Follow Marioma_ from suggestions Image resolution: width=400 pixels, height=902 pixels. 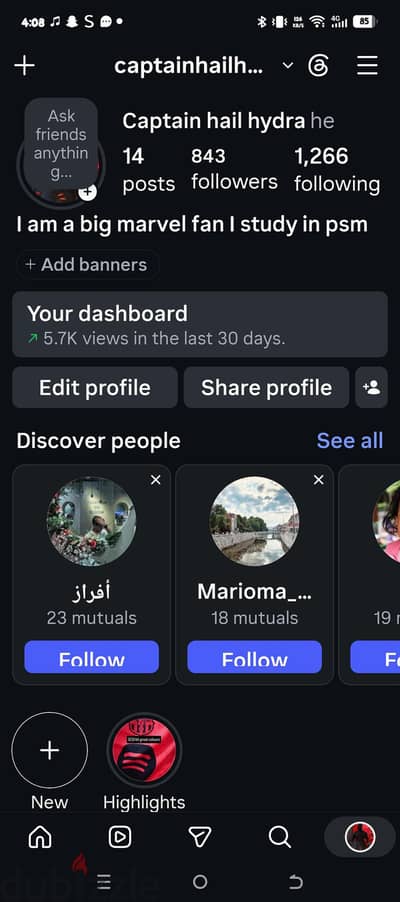tap(254, 657)
